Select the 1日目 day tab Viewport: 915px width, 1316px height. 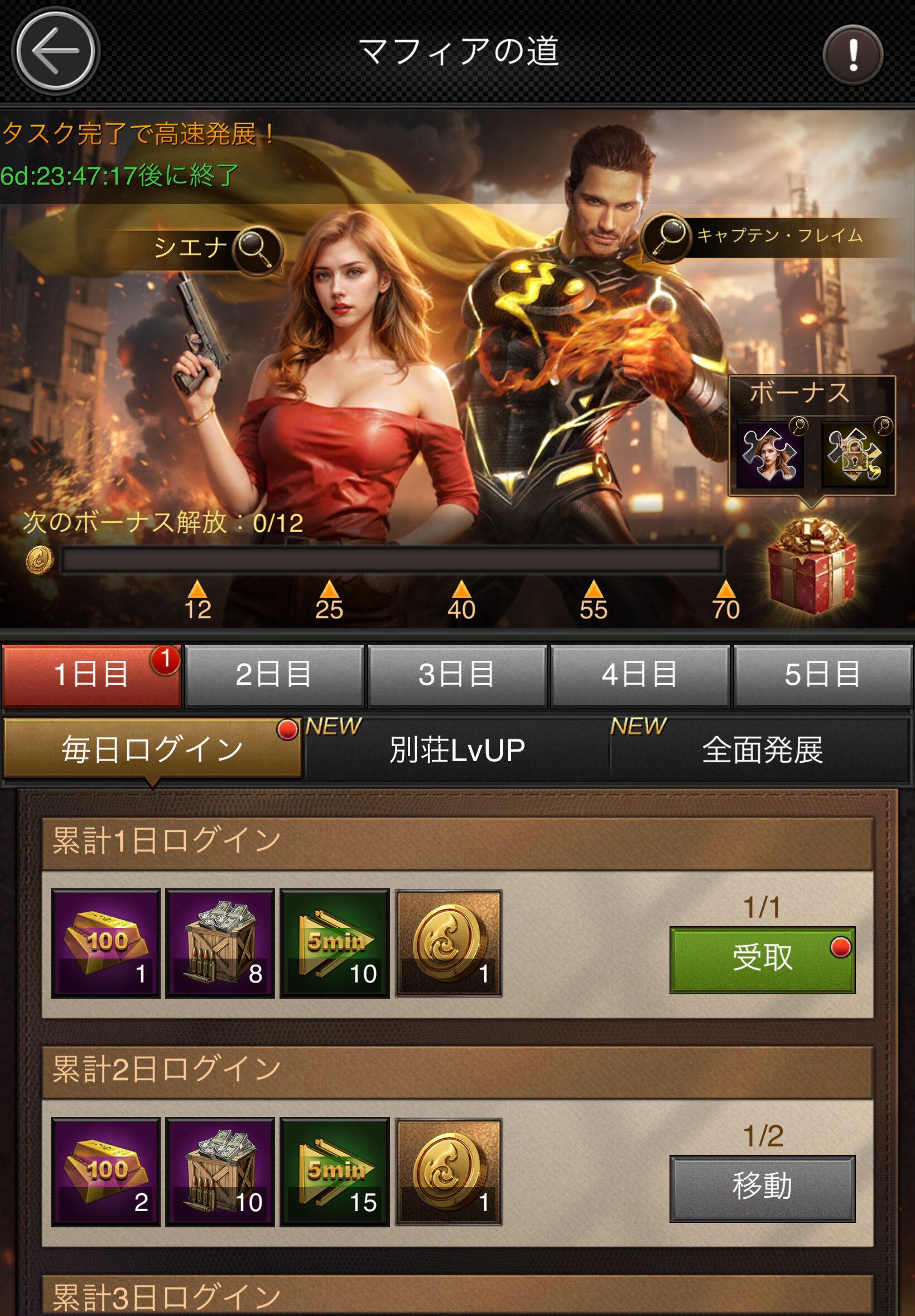click(91, 675)
